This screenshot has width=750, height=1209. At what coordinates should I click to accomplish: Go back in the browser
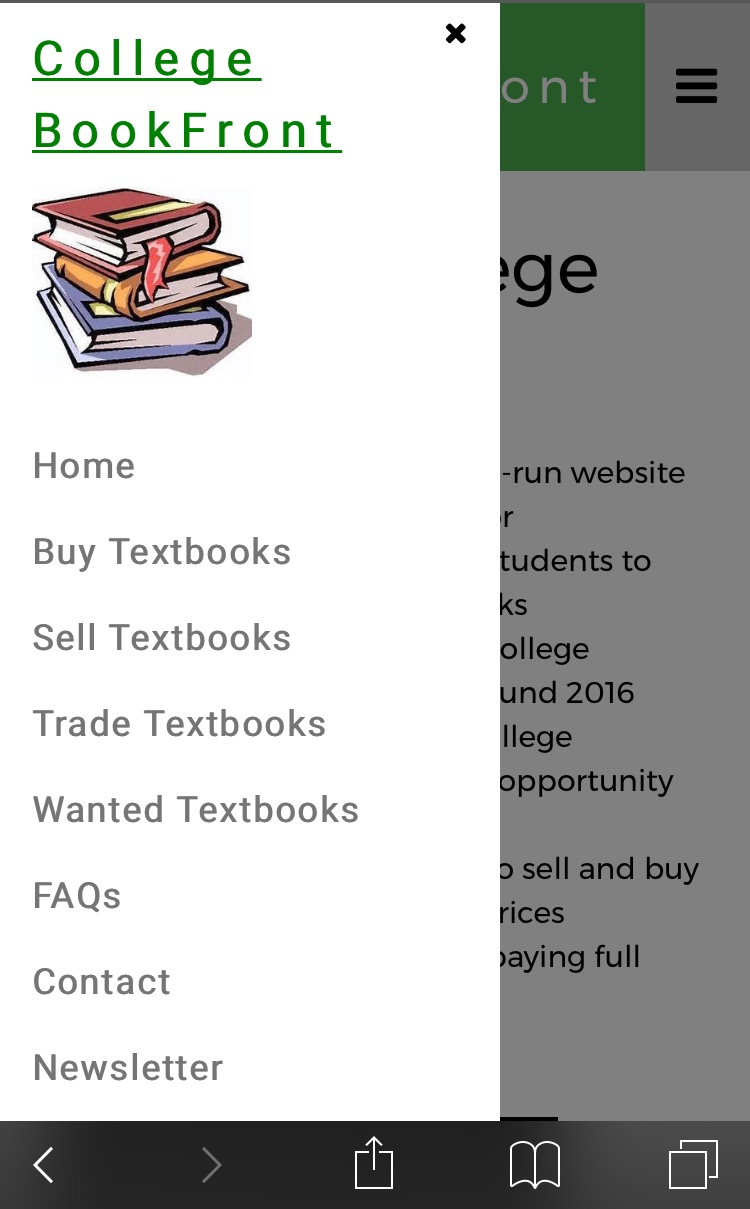point(43,1165)
